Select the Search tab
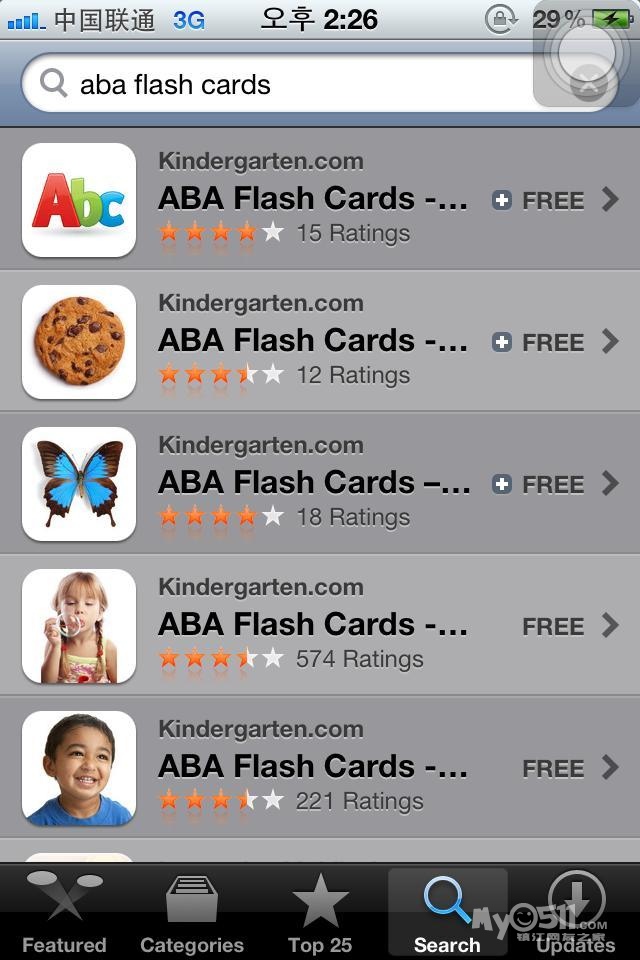 447,912
